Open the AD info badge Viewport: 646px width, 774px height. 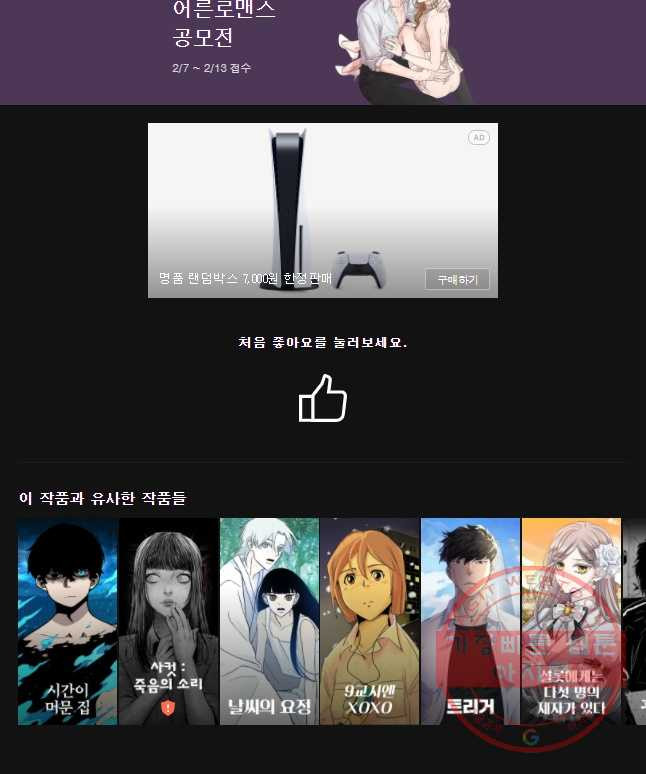479,137
